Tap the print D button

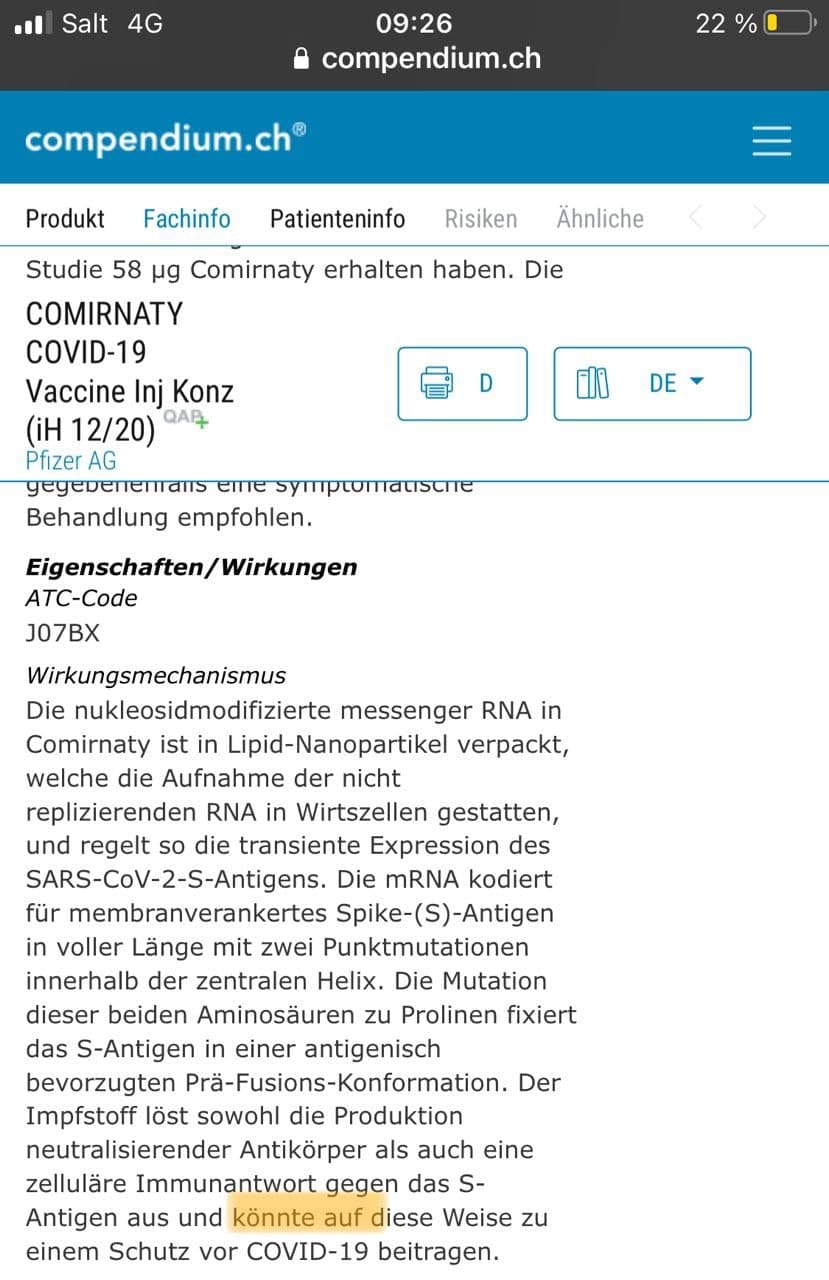point(462,383)
